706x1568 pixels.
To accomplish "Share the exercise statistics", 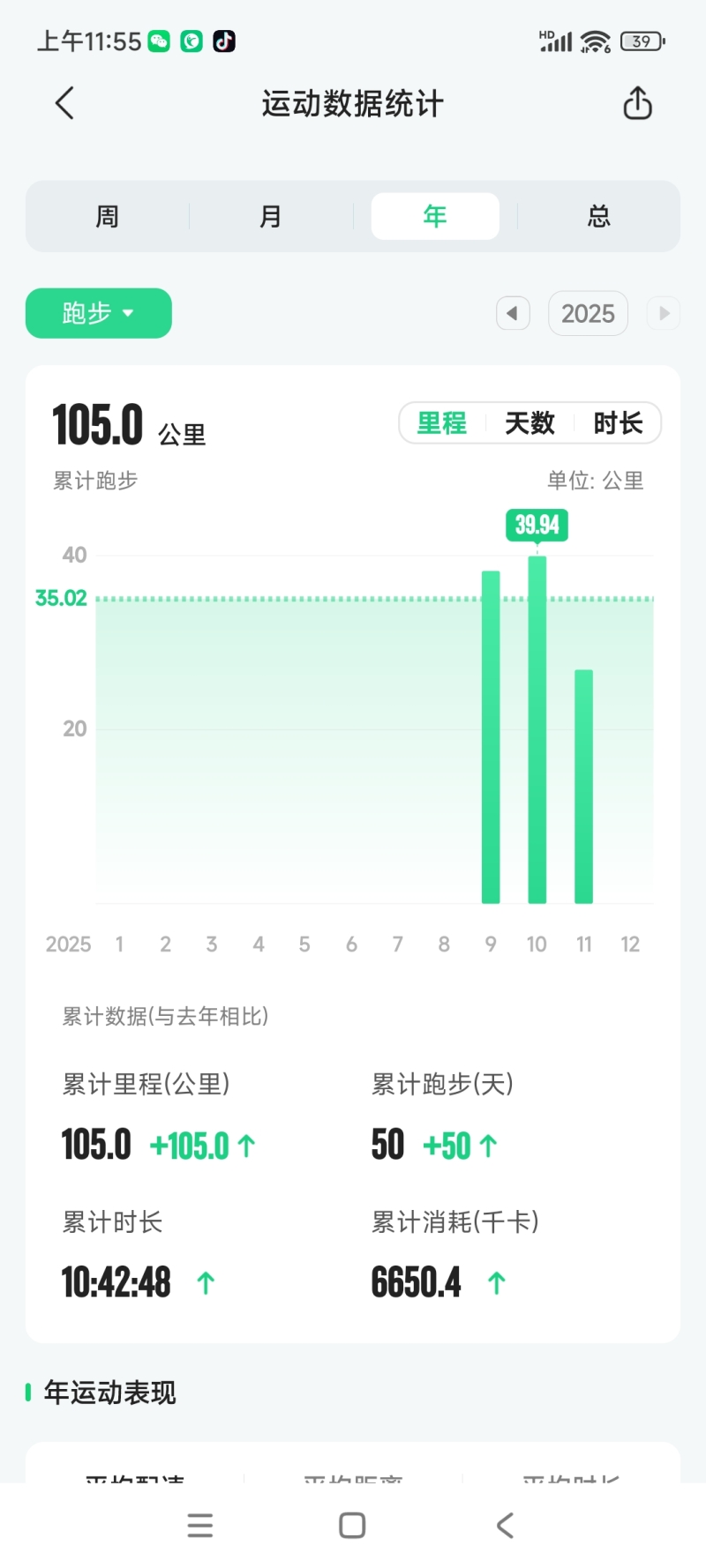I will coord(637,103).
